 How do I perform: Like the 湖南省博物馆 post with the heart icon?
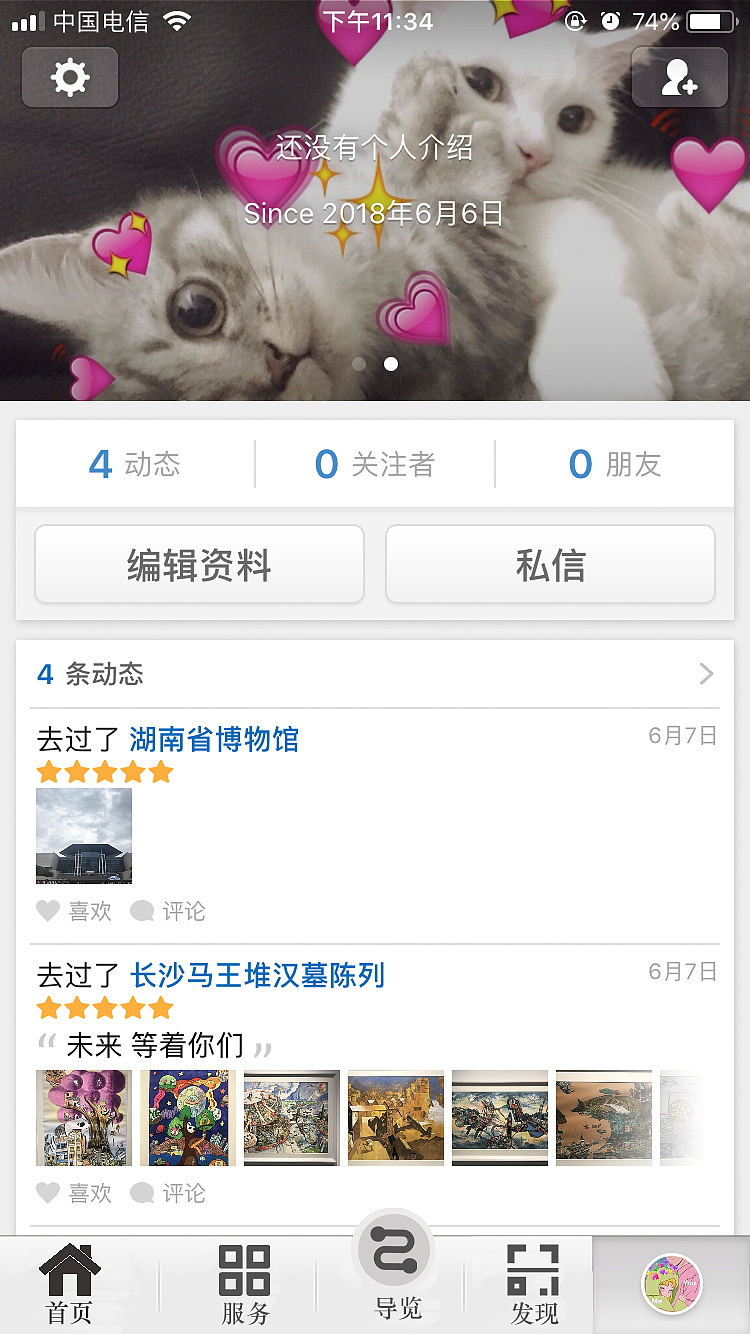(48, 911)
